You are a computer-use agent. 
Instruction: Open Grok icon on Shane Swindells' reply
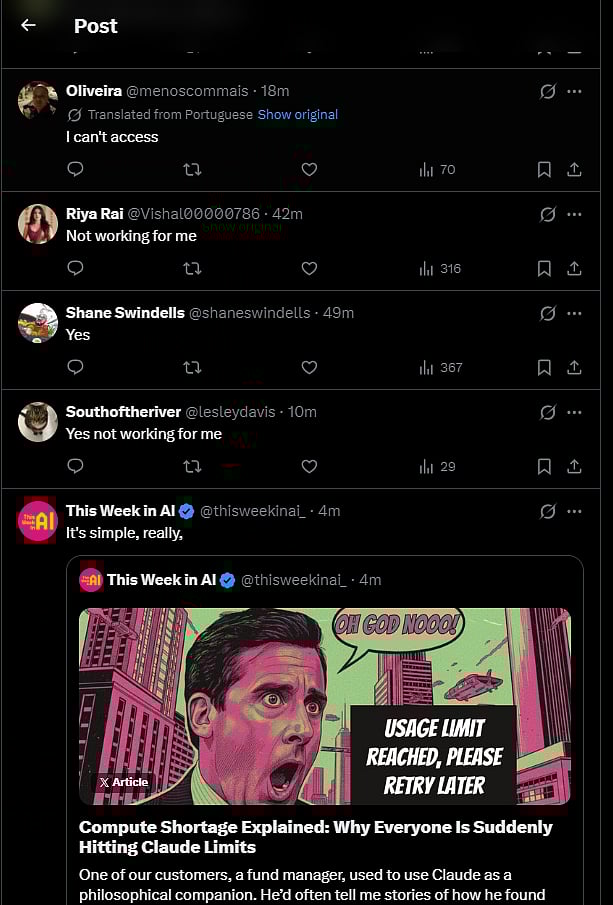pyautogui.click(x=547, y=313)
